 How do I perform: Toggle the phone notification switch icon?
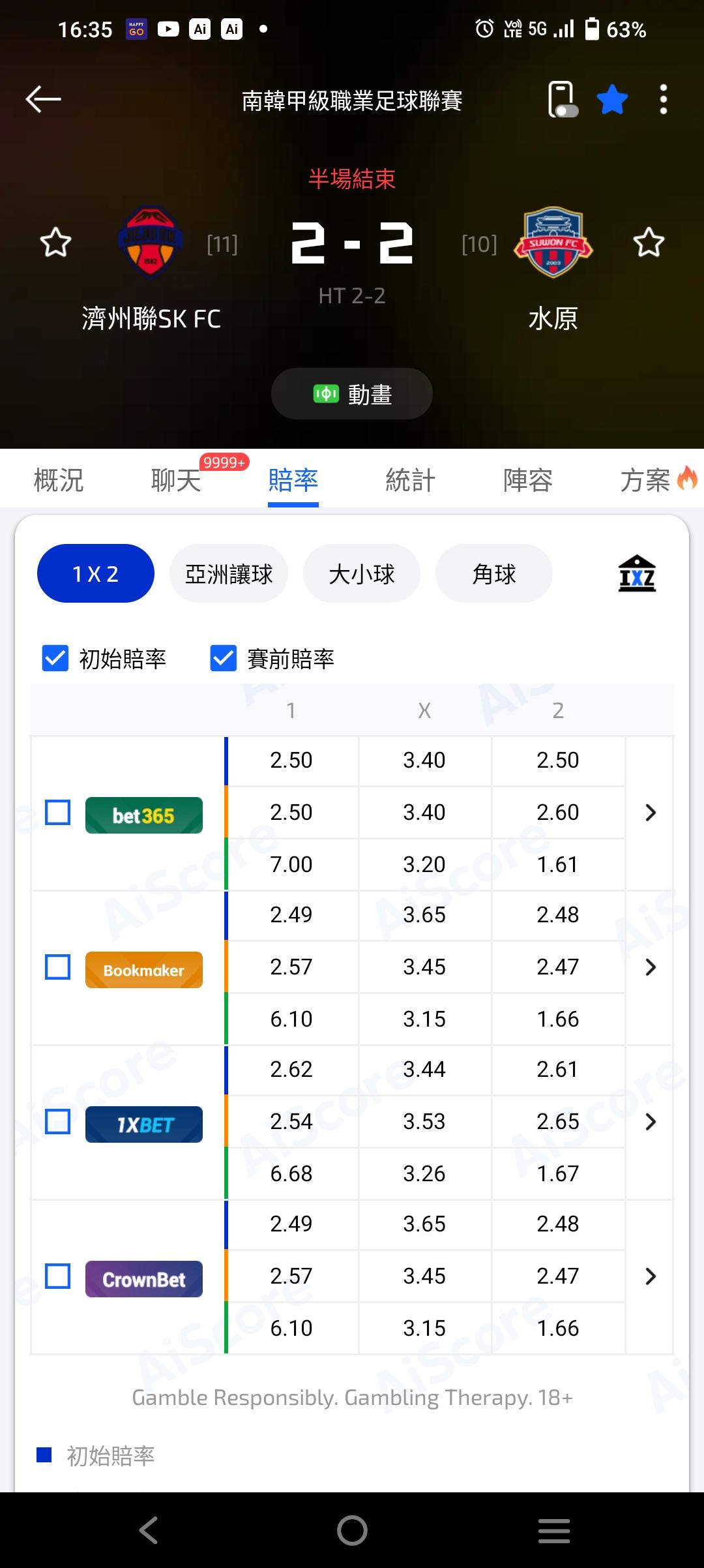(x=563, y=100)
